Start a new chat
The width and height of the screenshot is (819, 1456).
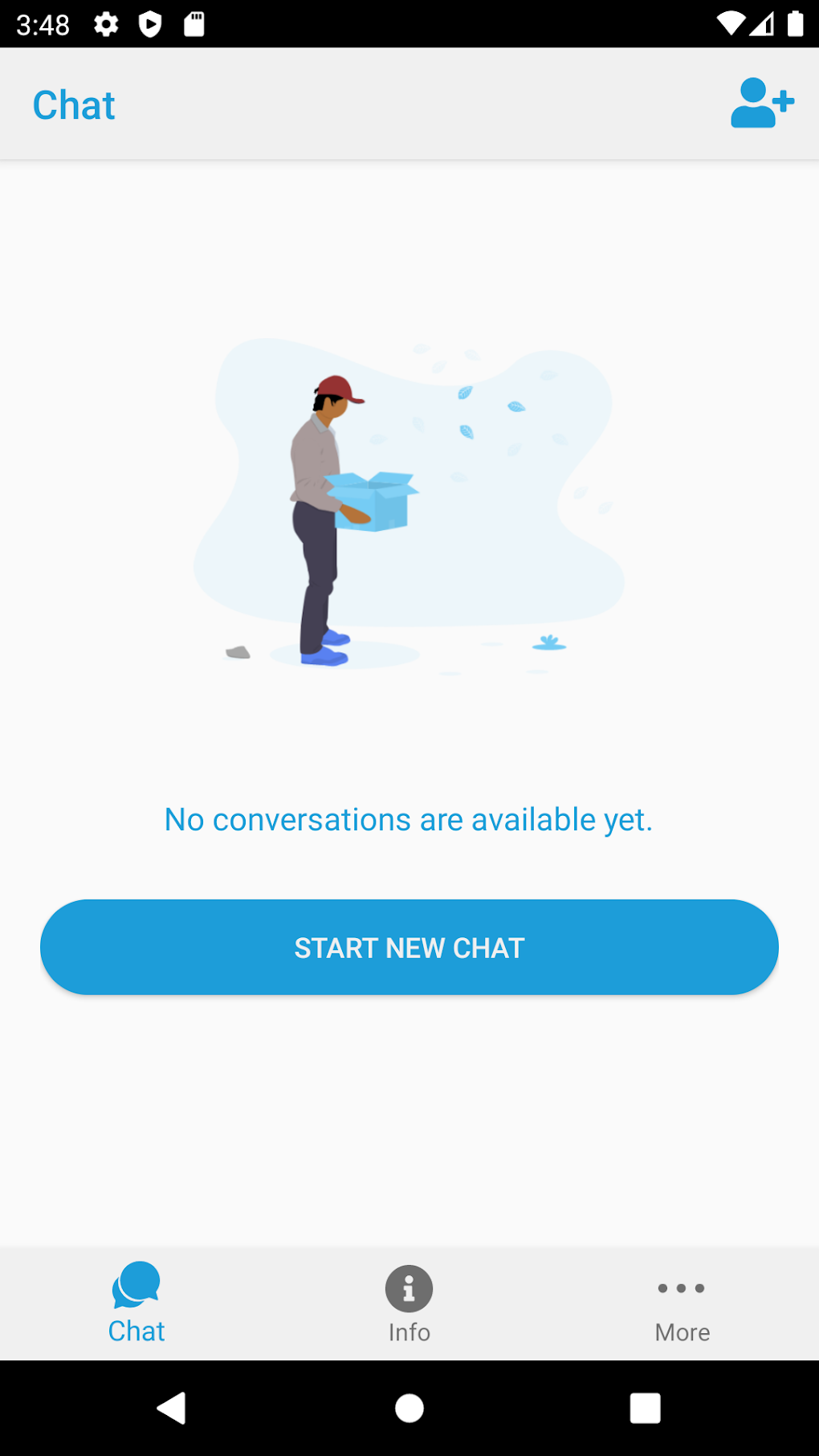pos(409,947)
